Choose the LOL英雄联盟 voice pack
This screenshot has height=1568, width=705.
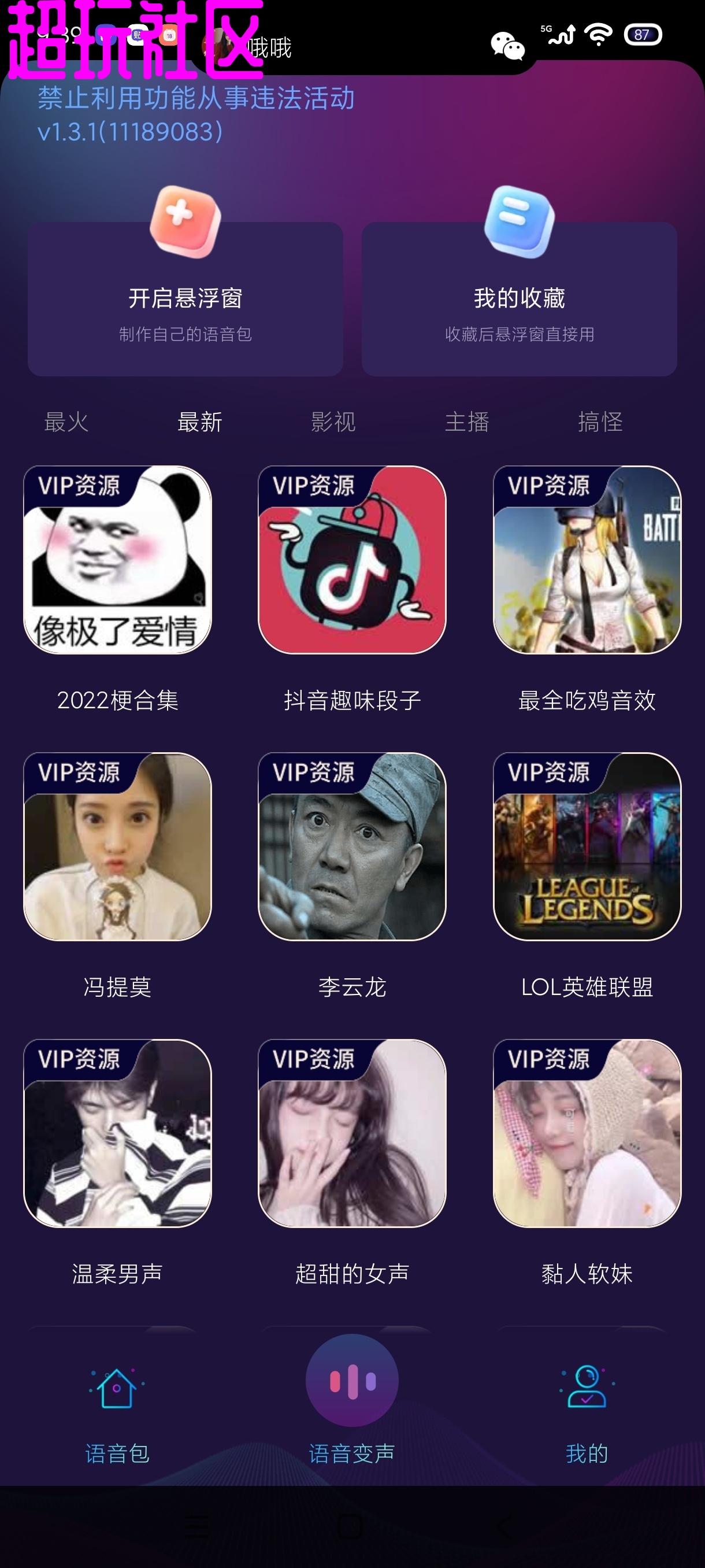tap(587, 846)
